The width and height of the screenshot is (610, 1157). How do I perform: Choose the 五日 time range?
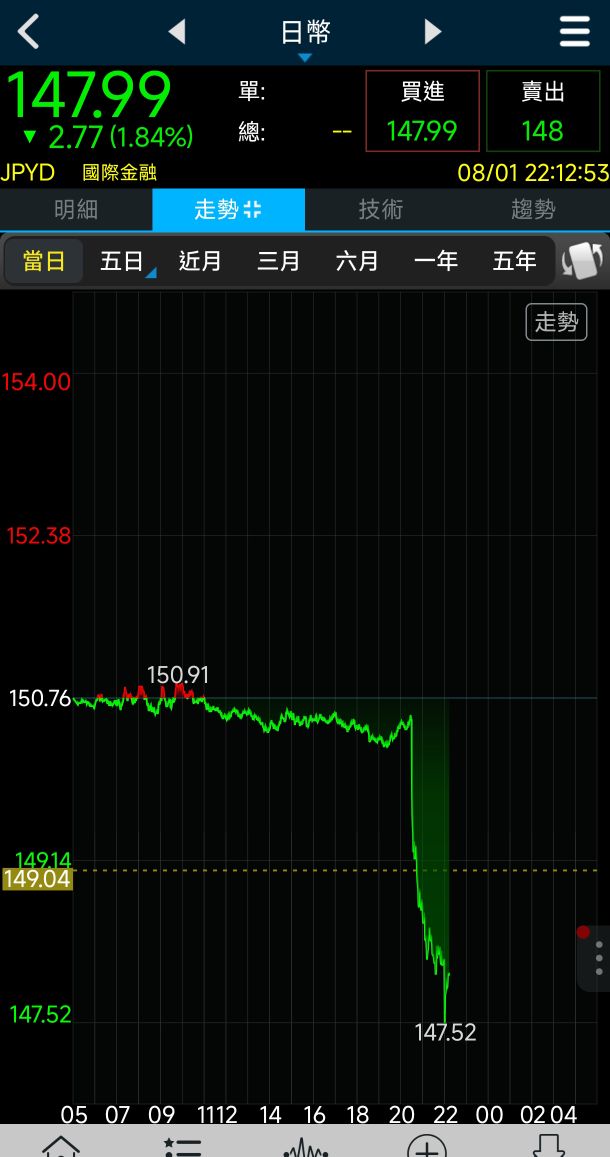pos(123,261)
